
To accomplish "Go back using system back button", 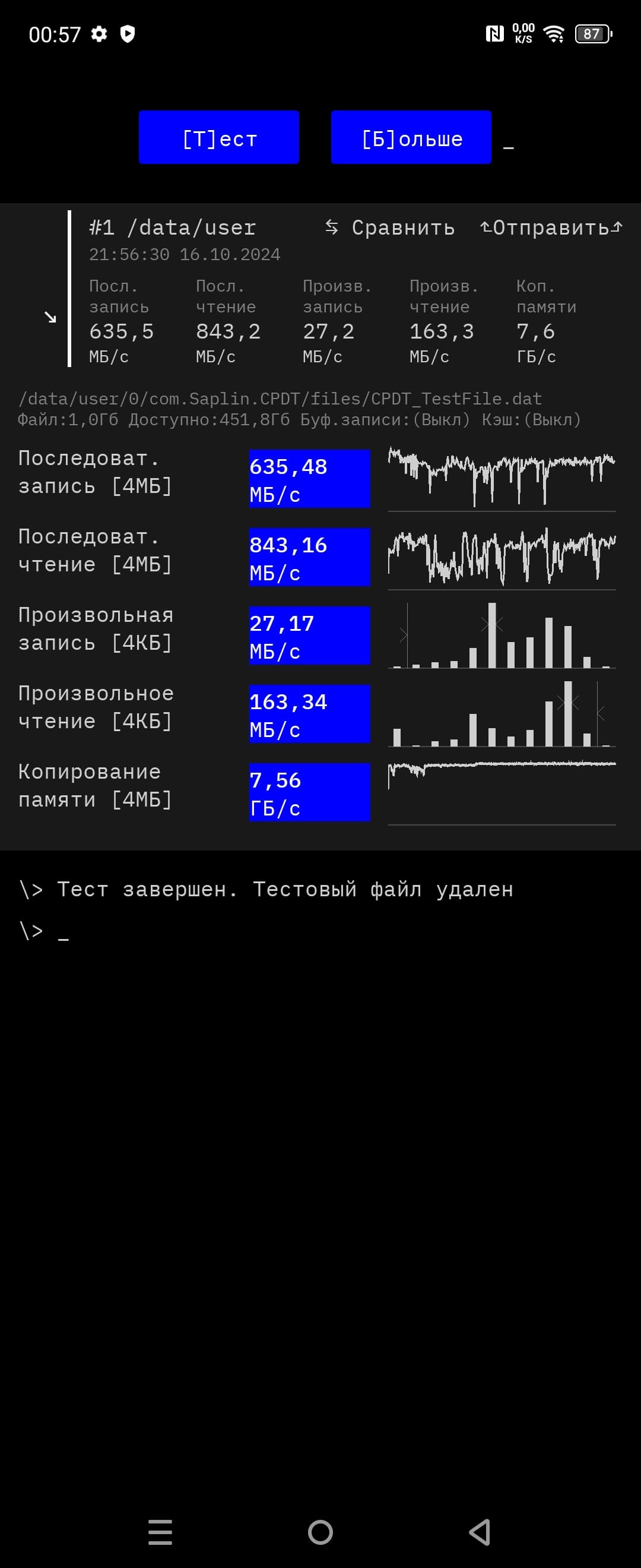I will coord(480,1532).
